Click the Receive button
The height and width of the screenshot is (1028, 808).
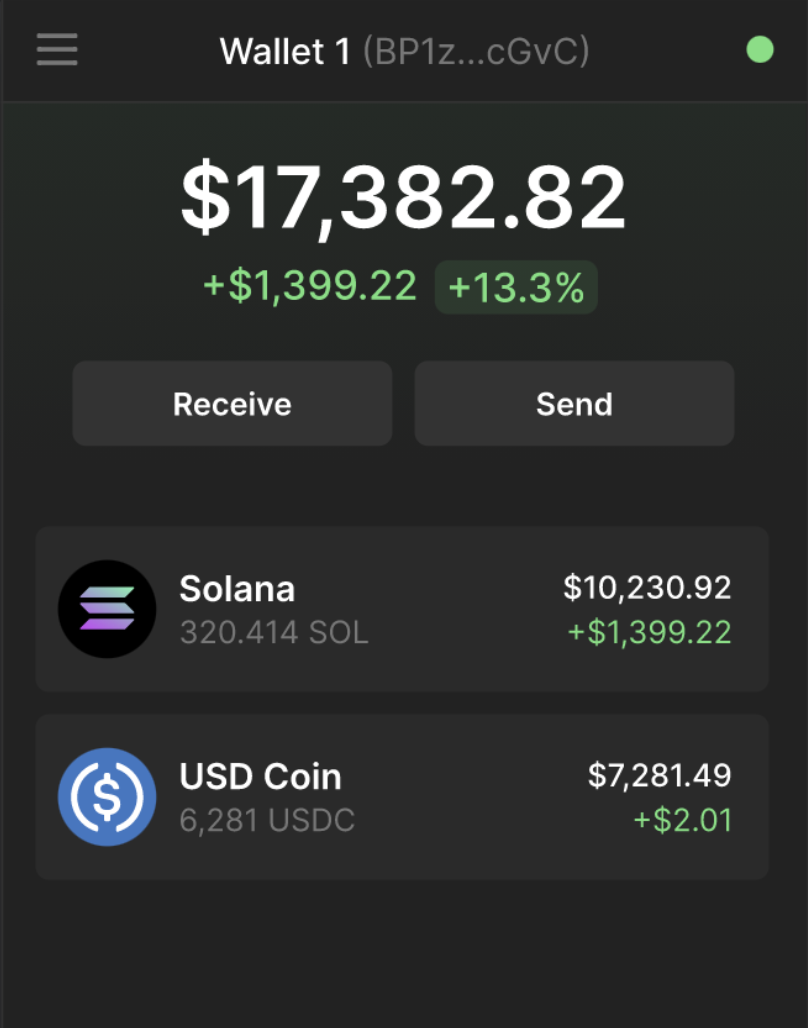tap(232, 404)
